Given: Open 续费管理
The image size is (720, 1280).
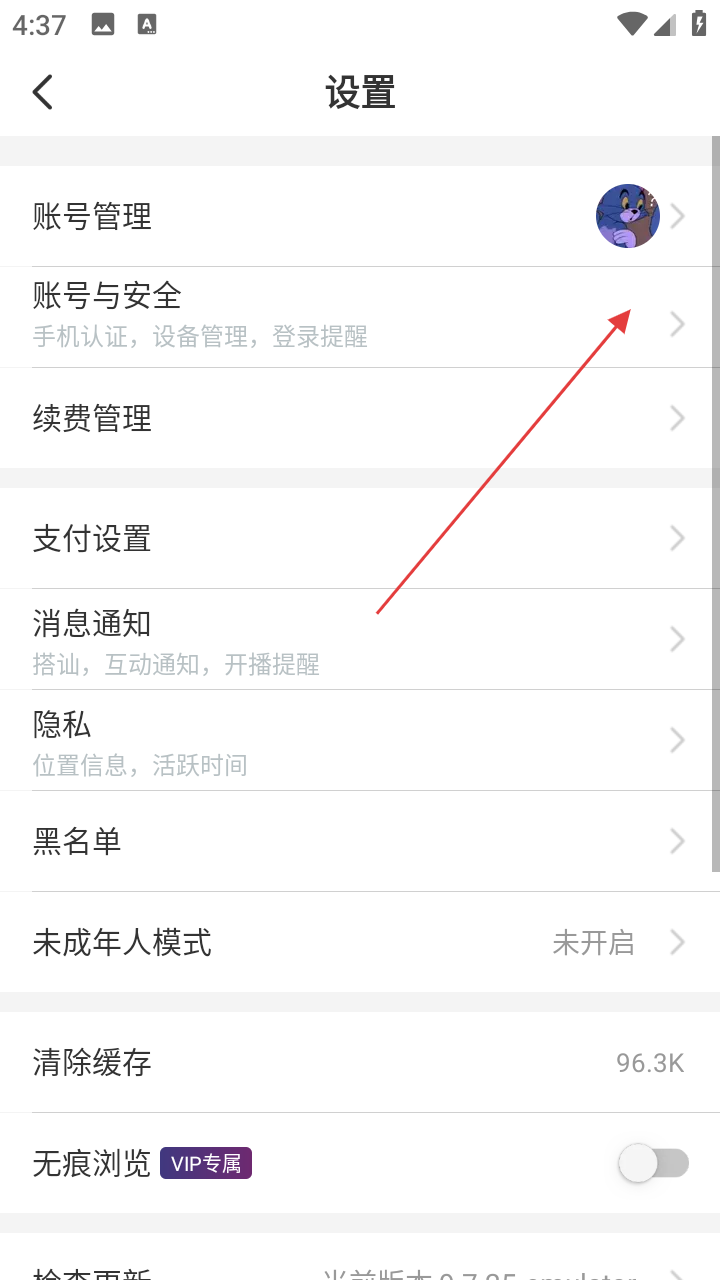Looking at the screenshot, I should click(360, 418).
